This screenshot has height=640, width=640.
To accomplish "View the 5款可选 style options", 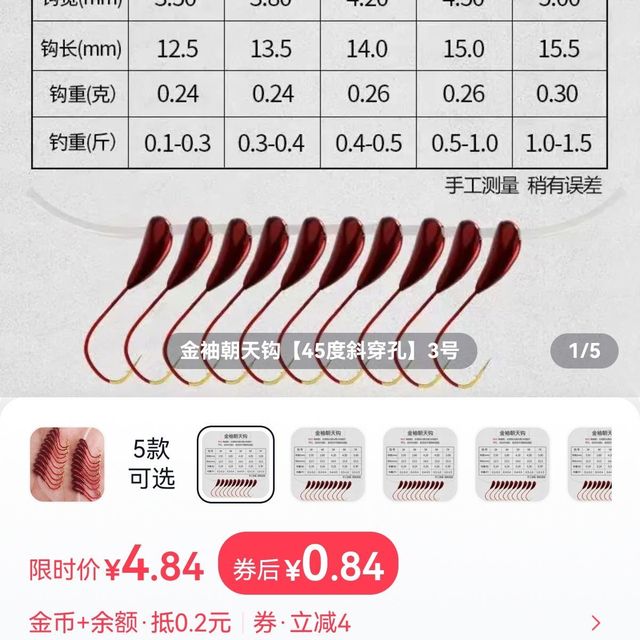I will tap(151, 463).
